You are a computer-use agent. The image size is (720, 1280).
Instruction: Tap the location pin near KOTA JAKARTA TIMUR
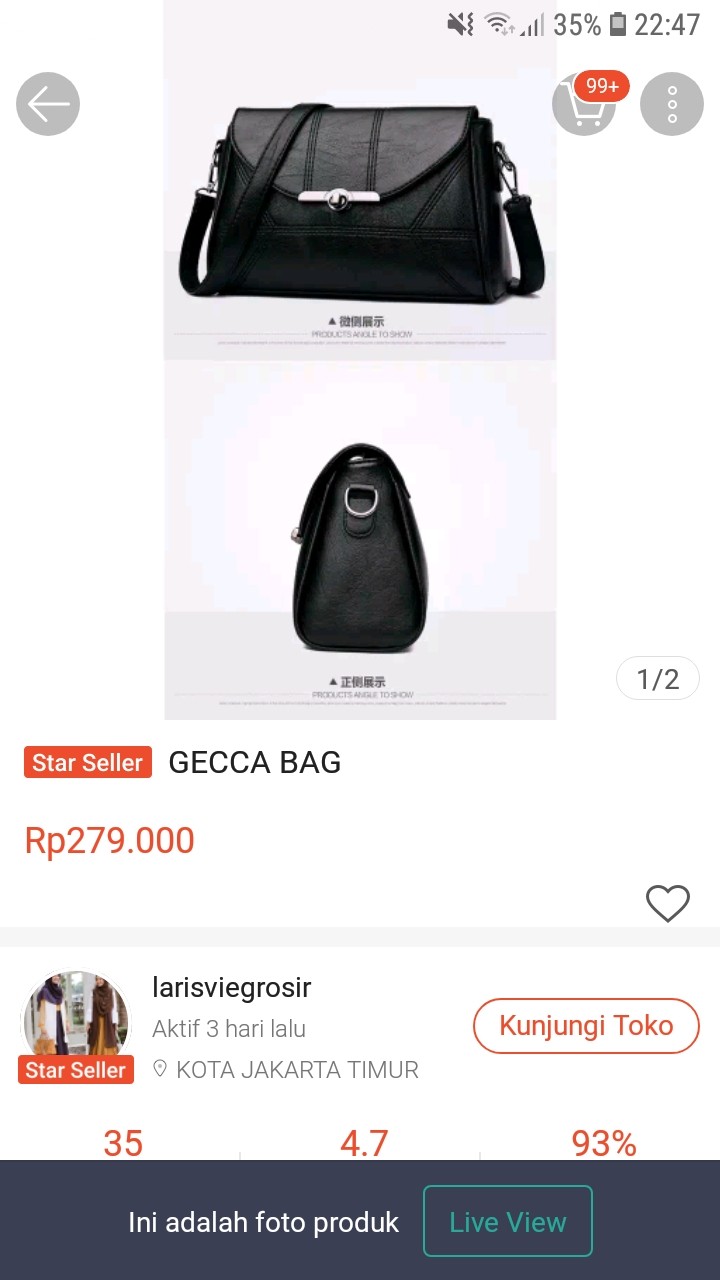[161, 1070]
